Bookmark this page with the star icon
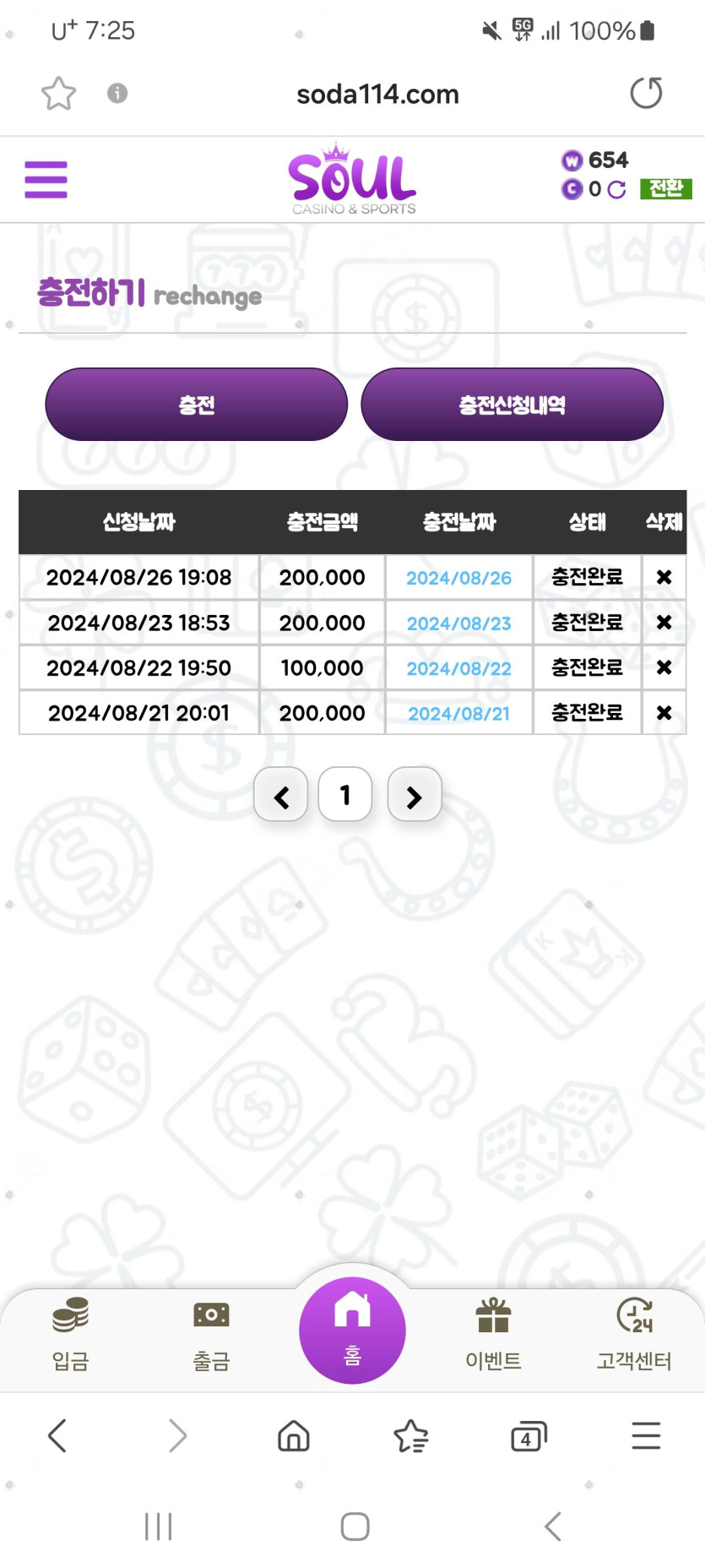The height and width of the screenshot is (1568, 705). (x=58, y=93)
